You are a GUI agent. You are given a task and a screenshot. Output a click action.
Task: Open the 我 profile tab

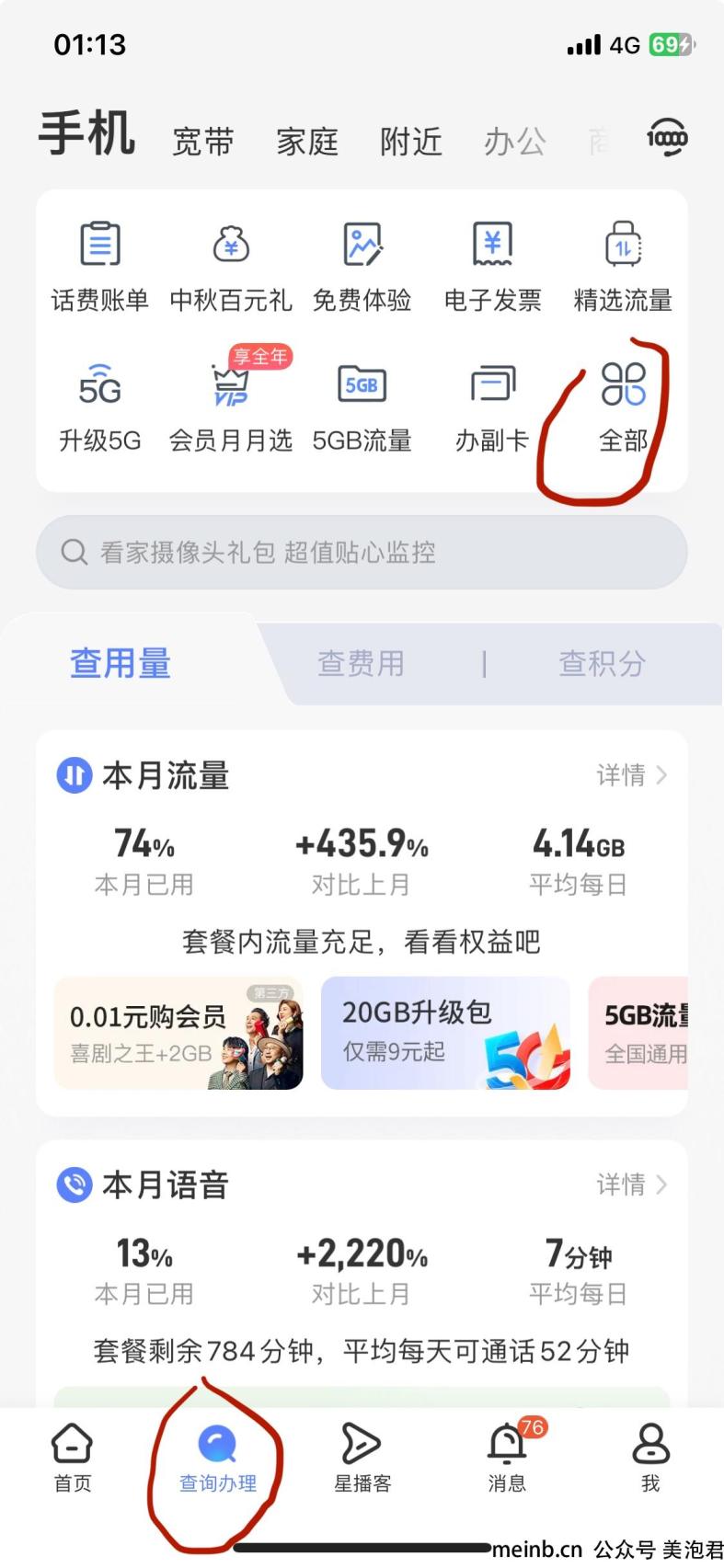650,1458
